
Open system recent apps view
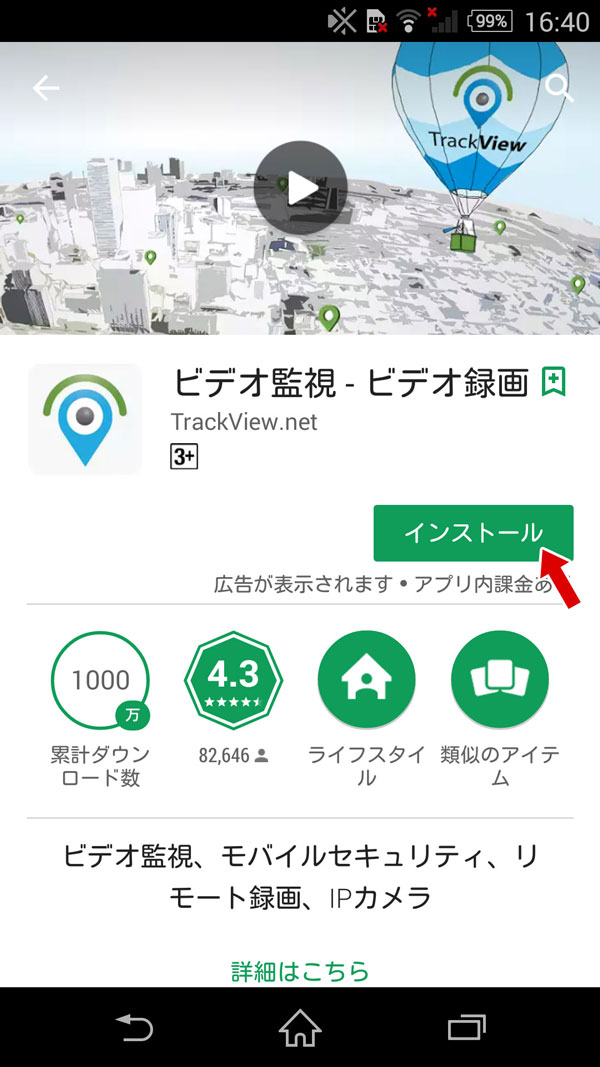pyautogui.click(x=466, y=1027)
